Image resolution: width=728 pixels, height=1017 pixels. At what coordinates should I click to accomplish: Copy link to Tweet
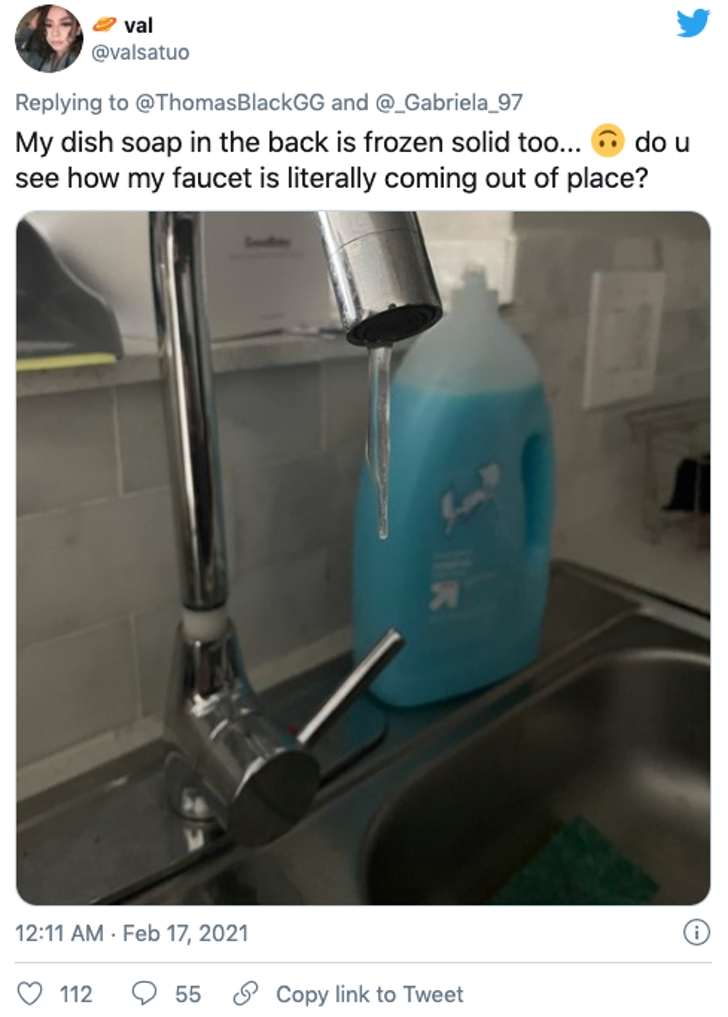point(355,994)
